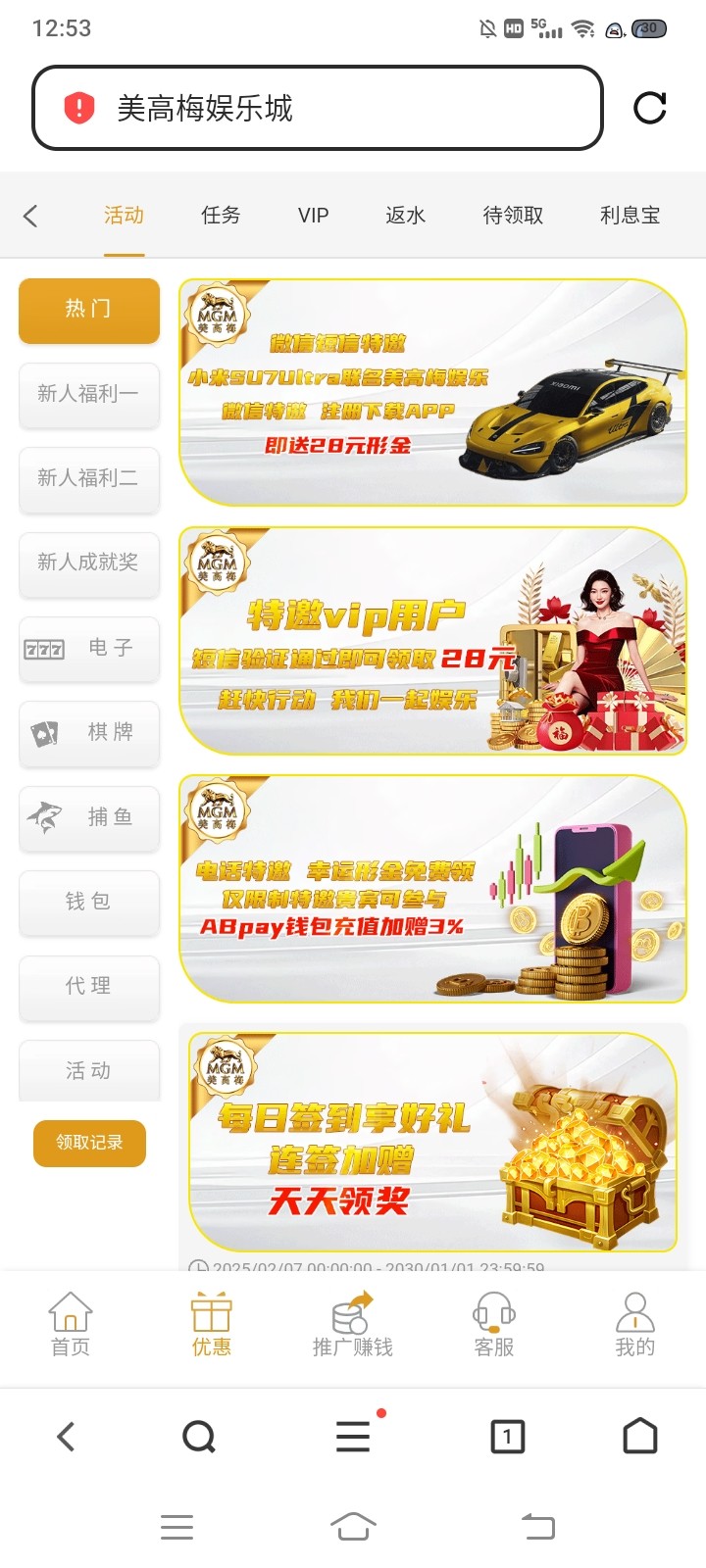This screenshot has width=706, height=1568.
Task: Open the 钱包 category
Action: coord(88,902)
